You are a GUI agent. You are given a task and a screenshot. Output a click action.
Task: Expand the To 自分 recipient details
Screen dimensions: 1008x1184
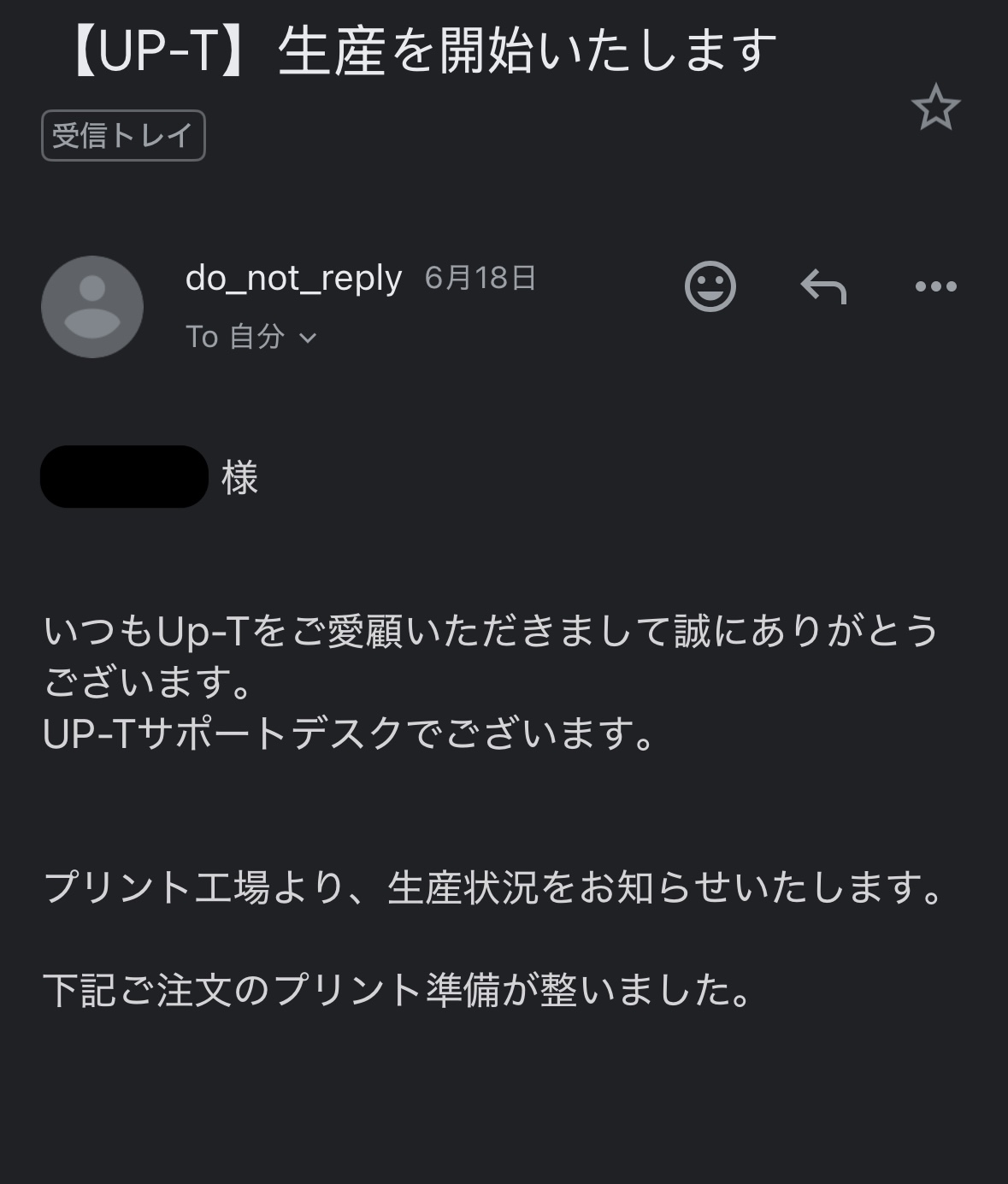[x=307, y=338]
